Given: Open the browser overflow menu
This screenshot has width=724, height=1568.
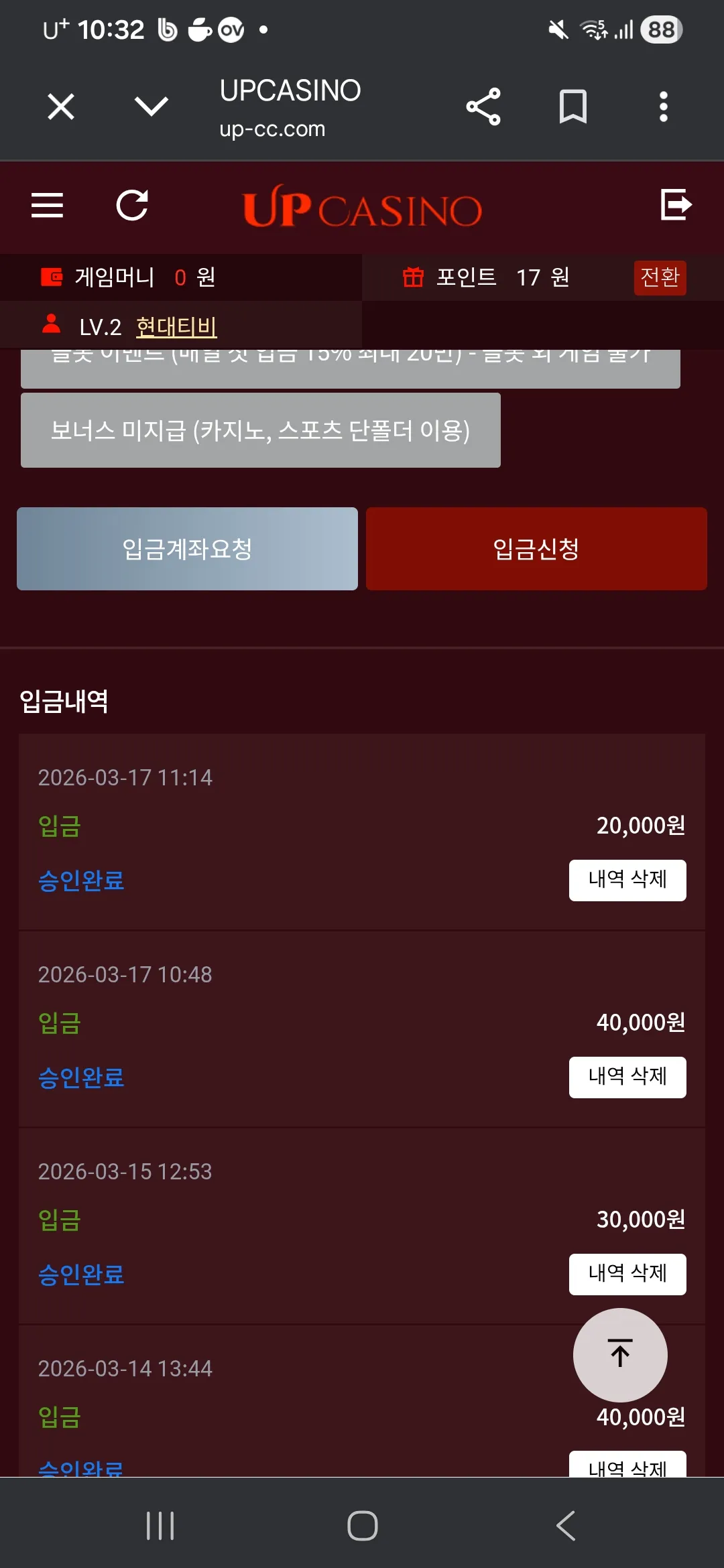Looking at the screenshot, I should [x=664, y=107].
